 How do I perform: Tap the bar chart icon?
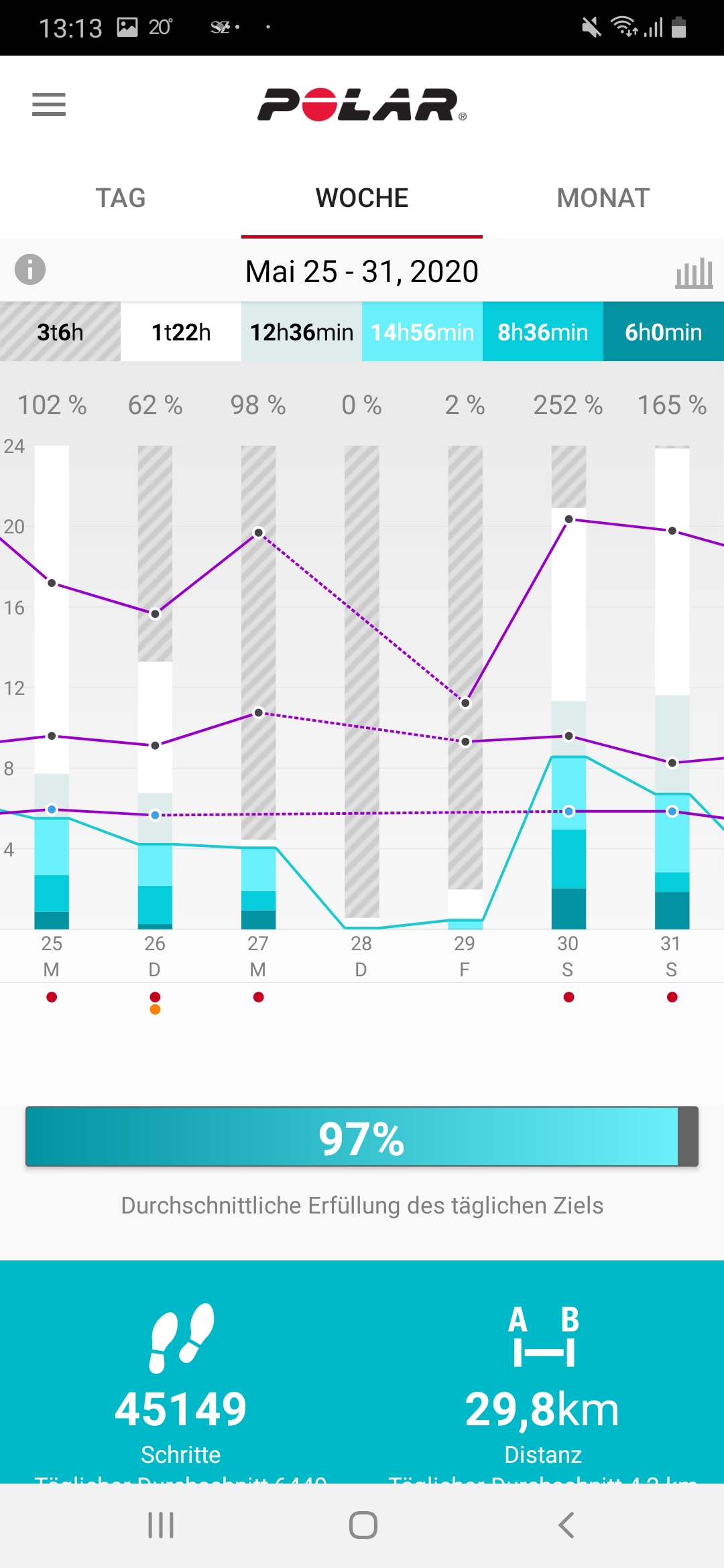(694, 273)
